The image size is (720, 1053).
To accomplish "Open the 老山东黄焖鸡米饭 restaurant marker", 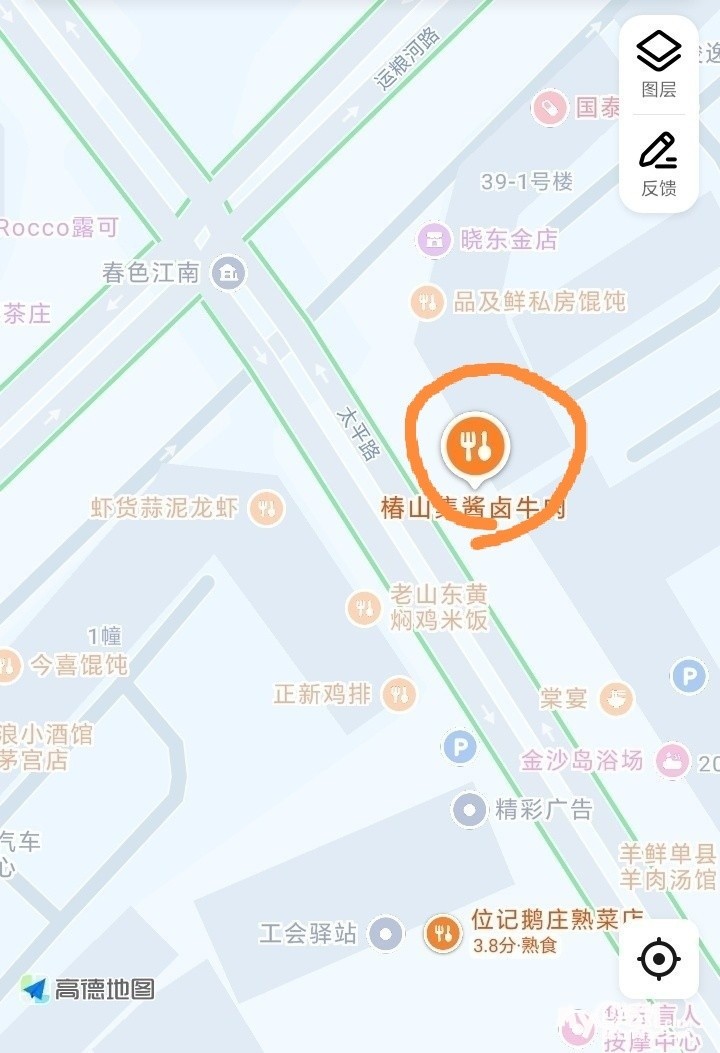I will 364,607.
